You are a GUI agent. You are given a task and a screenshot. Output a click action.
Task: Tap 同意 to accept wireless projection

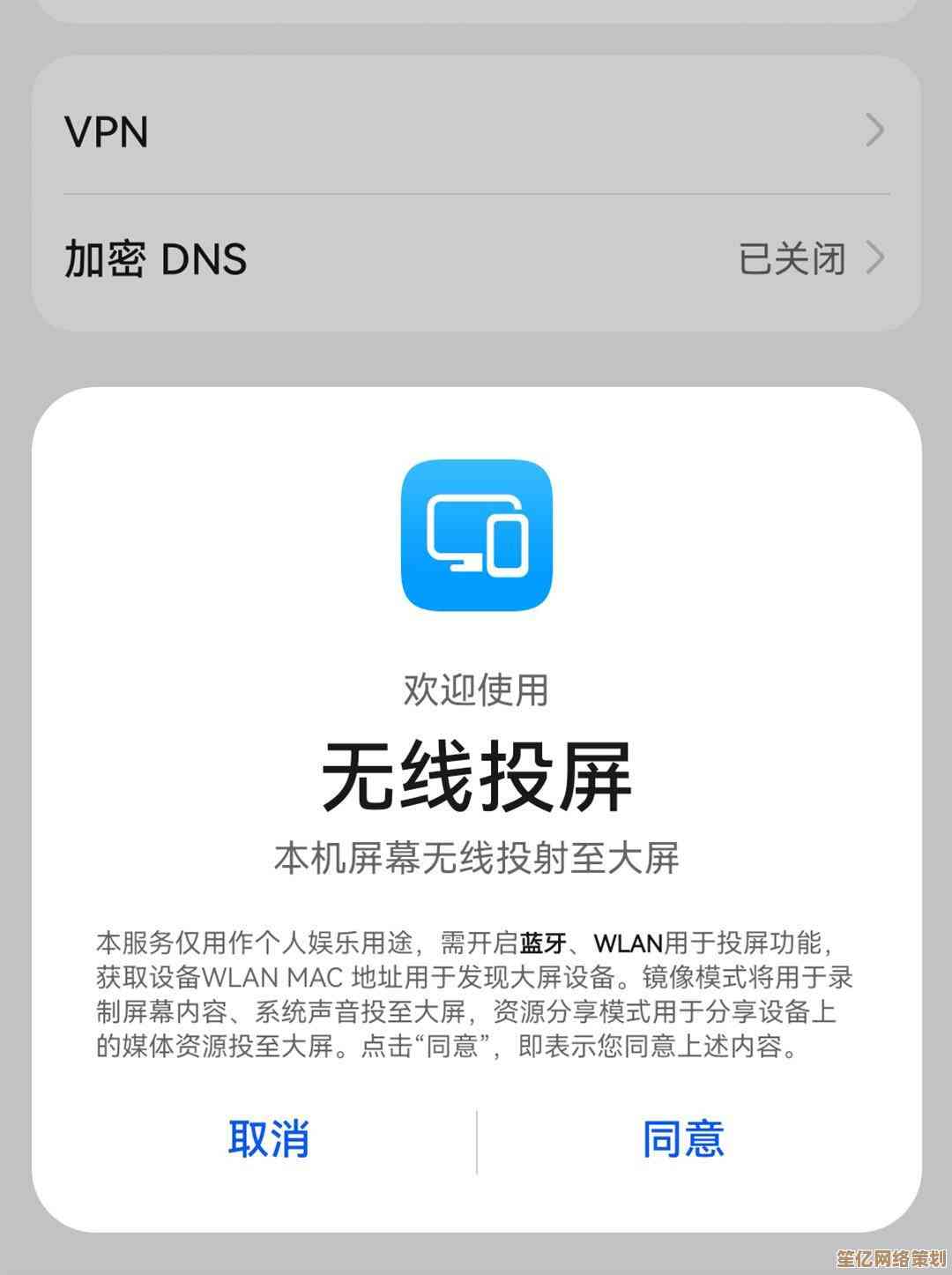[x=683, y=1139]
